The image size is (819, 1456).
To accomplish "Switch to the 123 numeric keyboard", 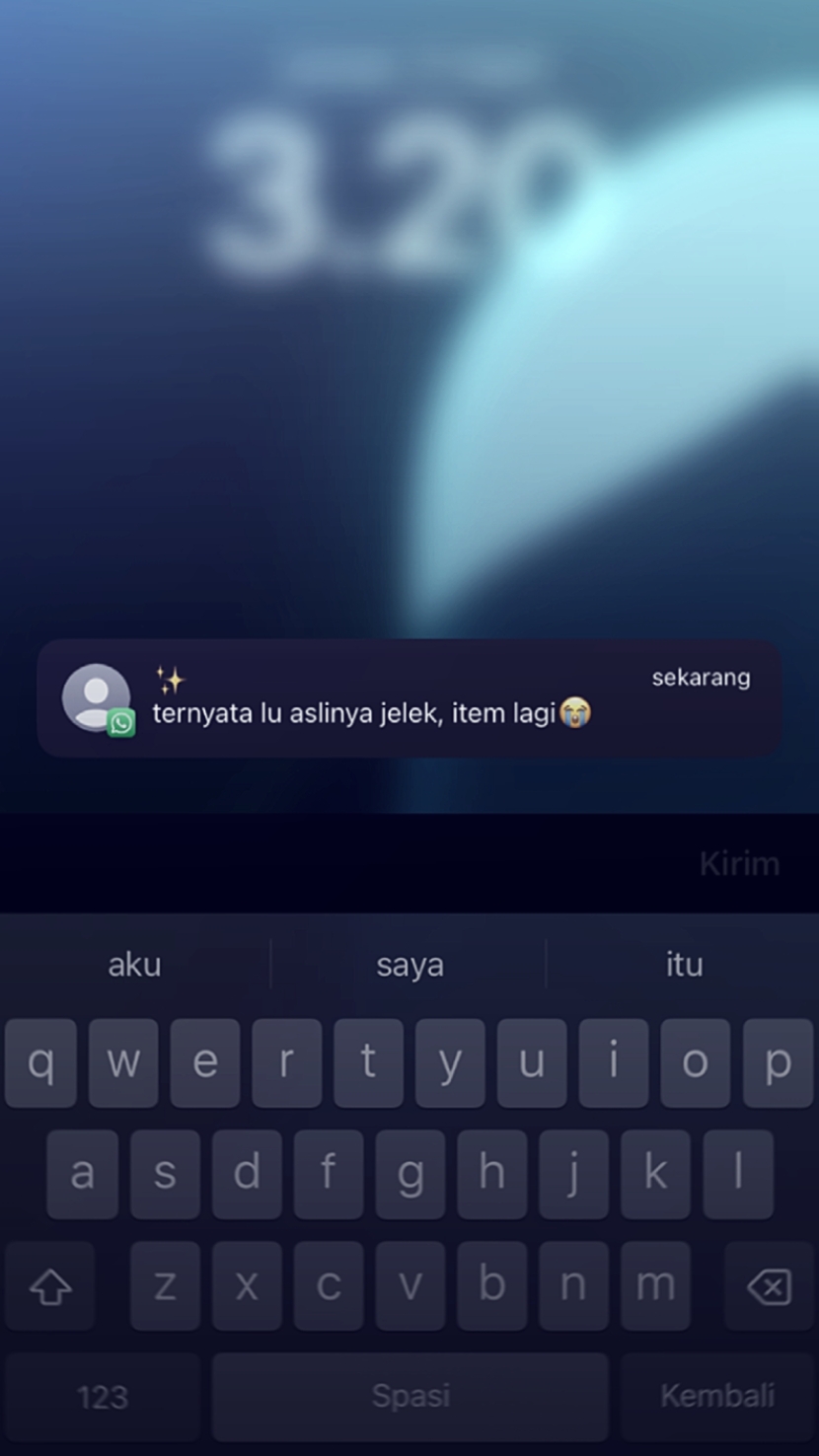I will click(x=103, y=1397).
